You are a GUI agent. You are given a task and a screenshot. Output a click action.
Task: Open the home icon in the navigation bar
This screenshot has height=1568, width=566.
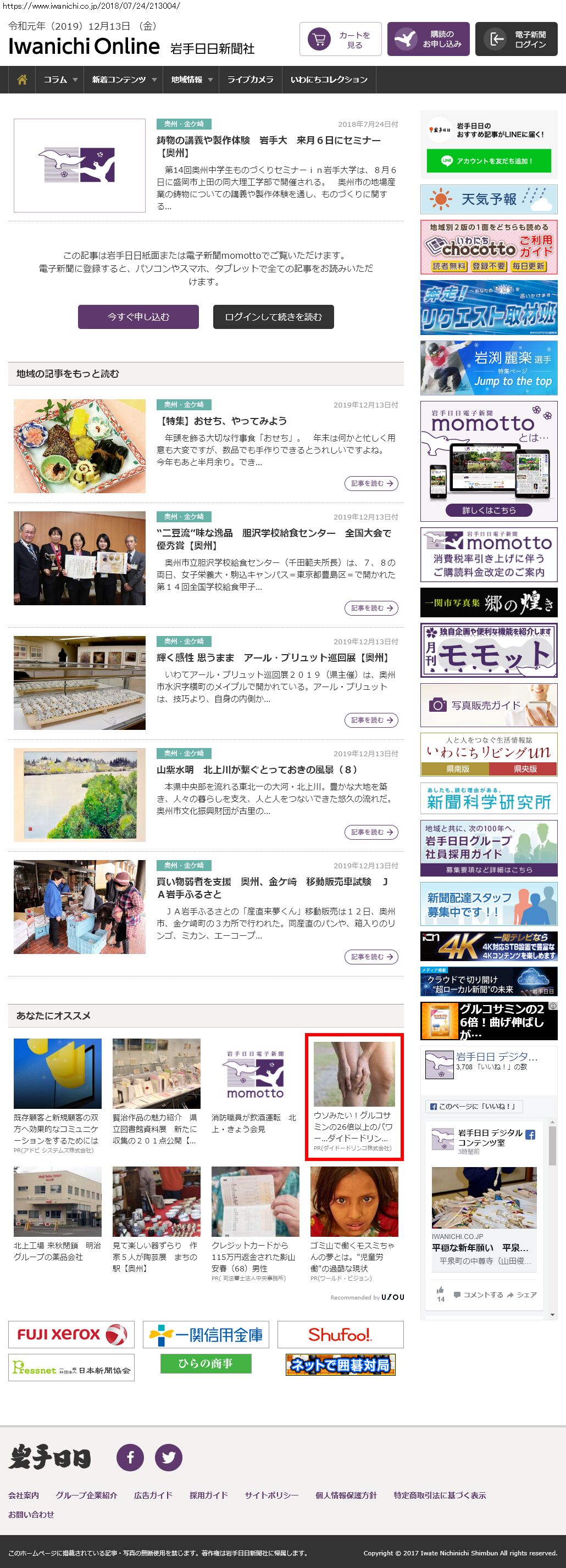[22, 80]
